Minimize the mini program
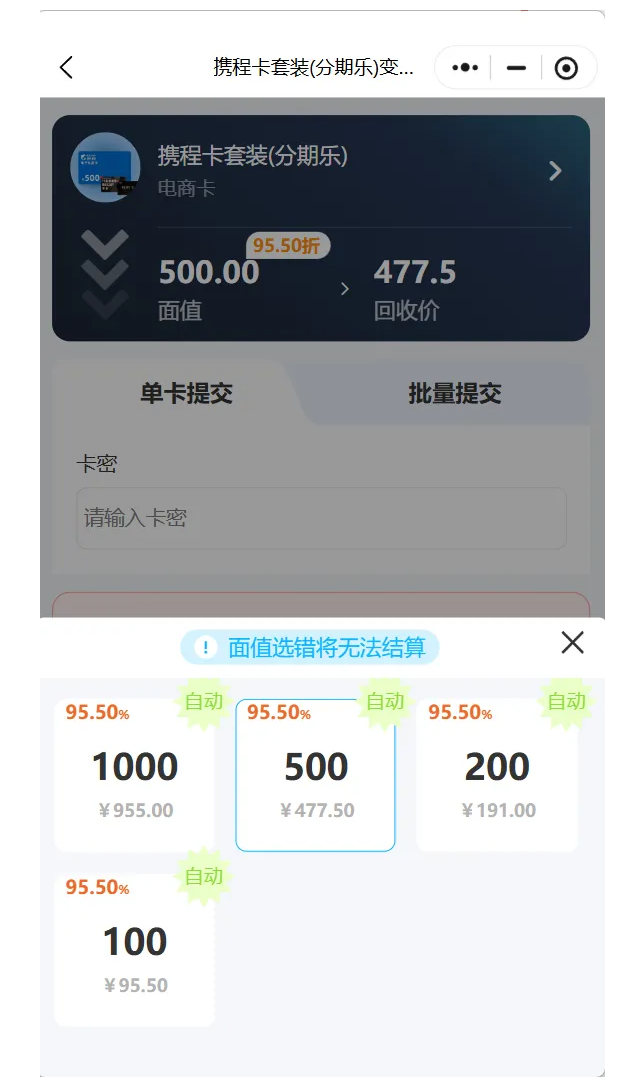627x1087 pixels. [x=516, y=68]
